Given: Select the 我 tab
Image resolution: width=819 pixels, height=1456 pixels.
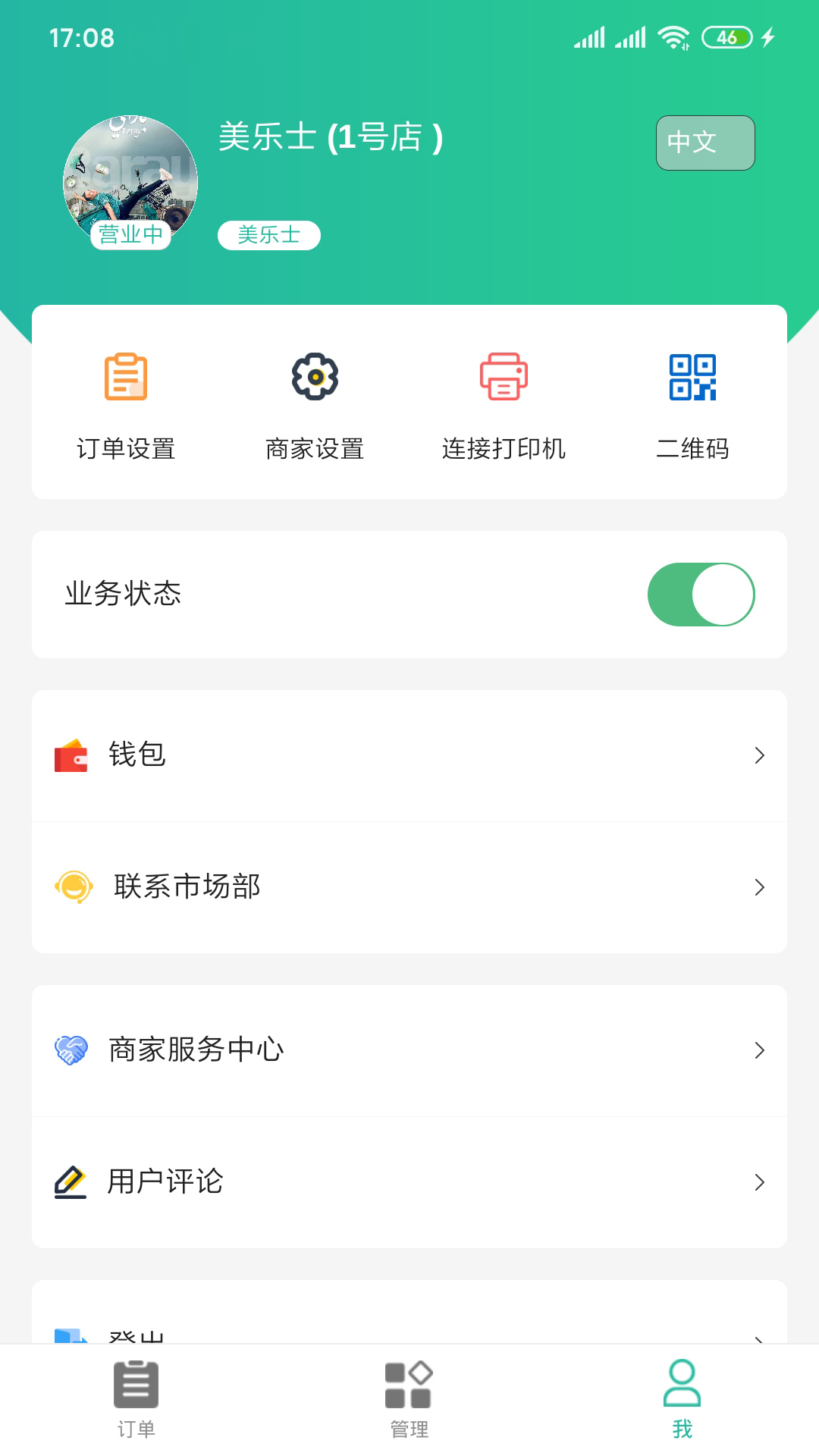Looking at the screenshot, I should 682,1398.
